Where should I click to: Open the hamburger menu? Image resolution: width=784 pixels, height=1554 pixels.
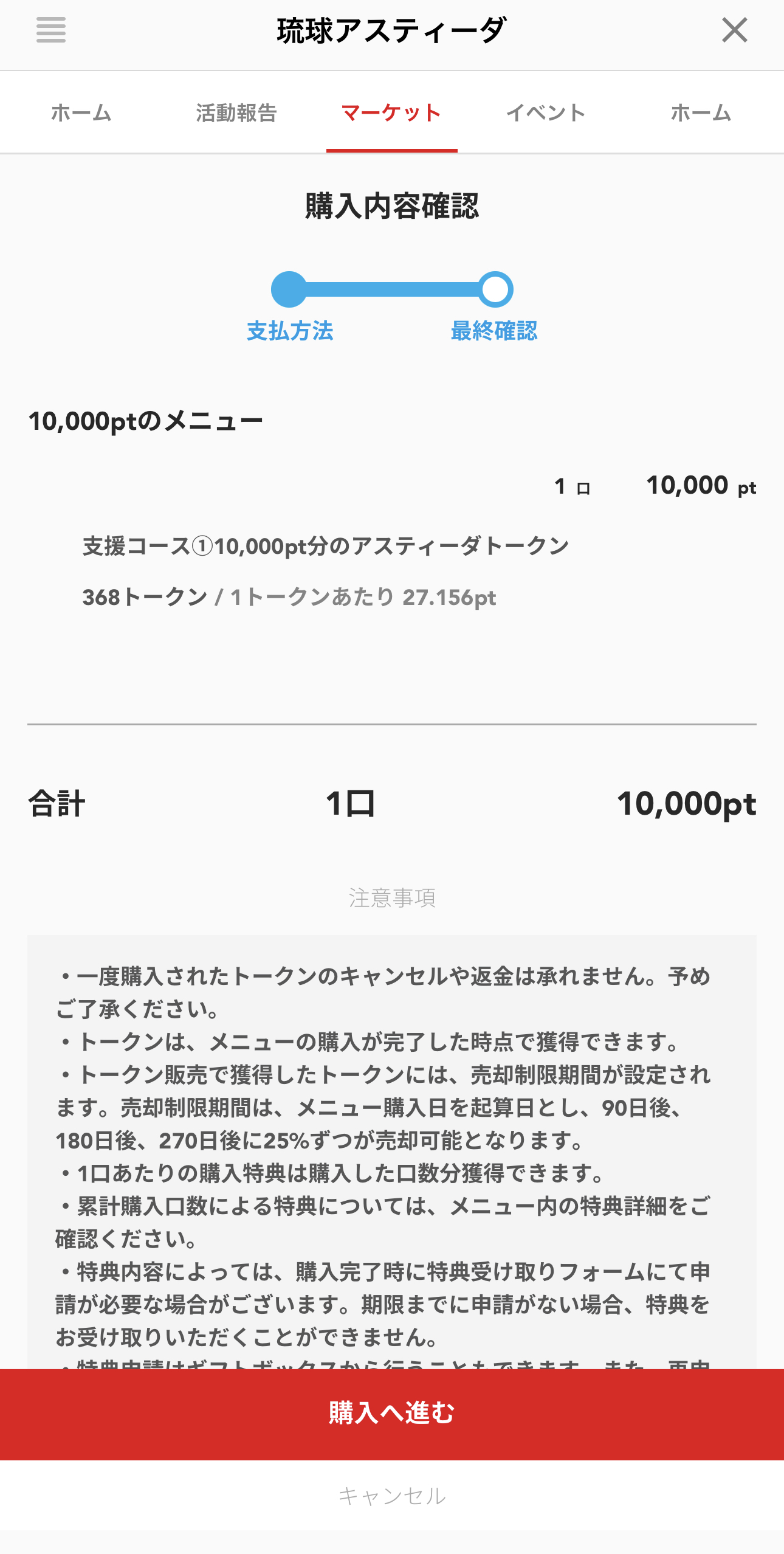tap(51, 30)
